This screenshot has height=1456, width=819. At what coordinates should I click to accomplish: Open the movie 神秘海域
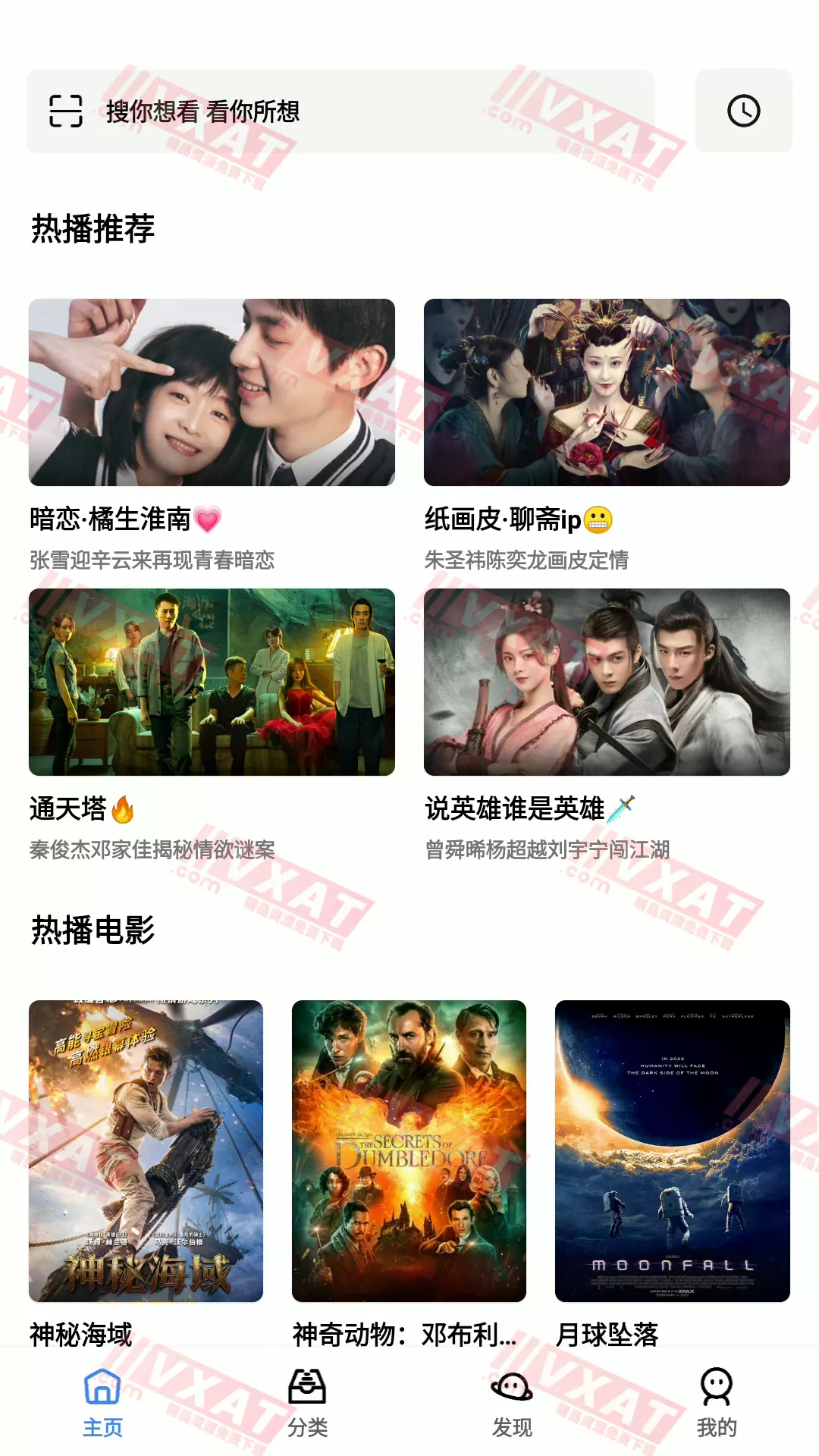click(x=146, y=1151)
